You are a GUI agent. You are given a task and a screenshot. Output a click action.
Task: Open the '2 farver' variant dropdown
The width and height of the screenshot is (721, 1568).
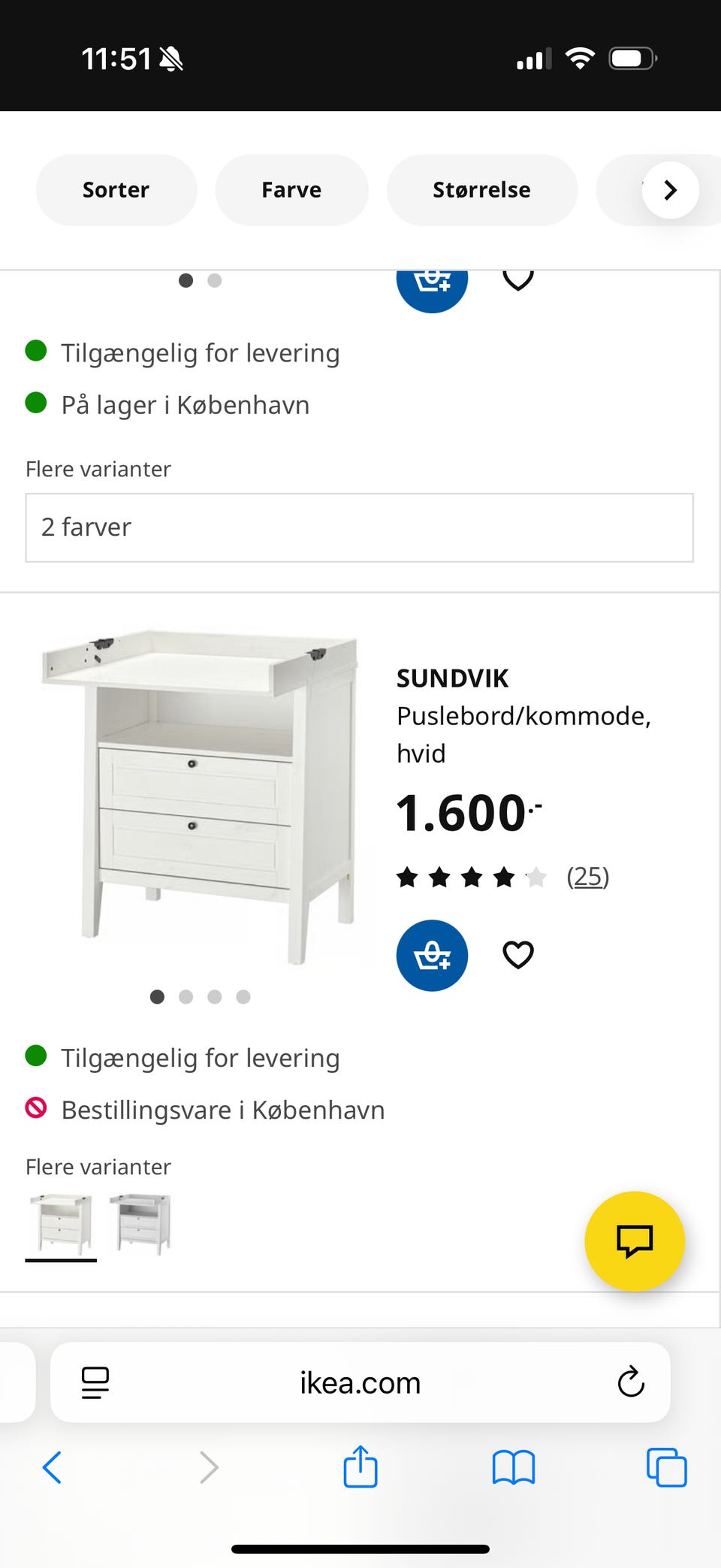359,527
